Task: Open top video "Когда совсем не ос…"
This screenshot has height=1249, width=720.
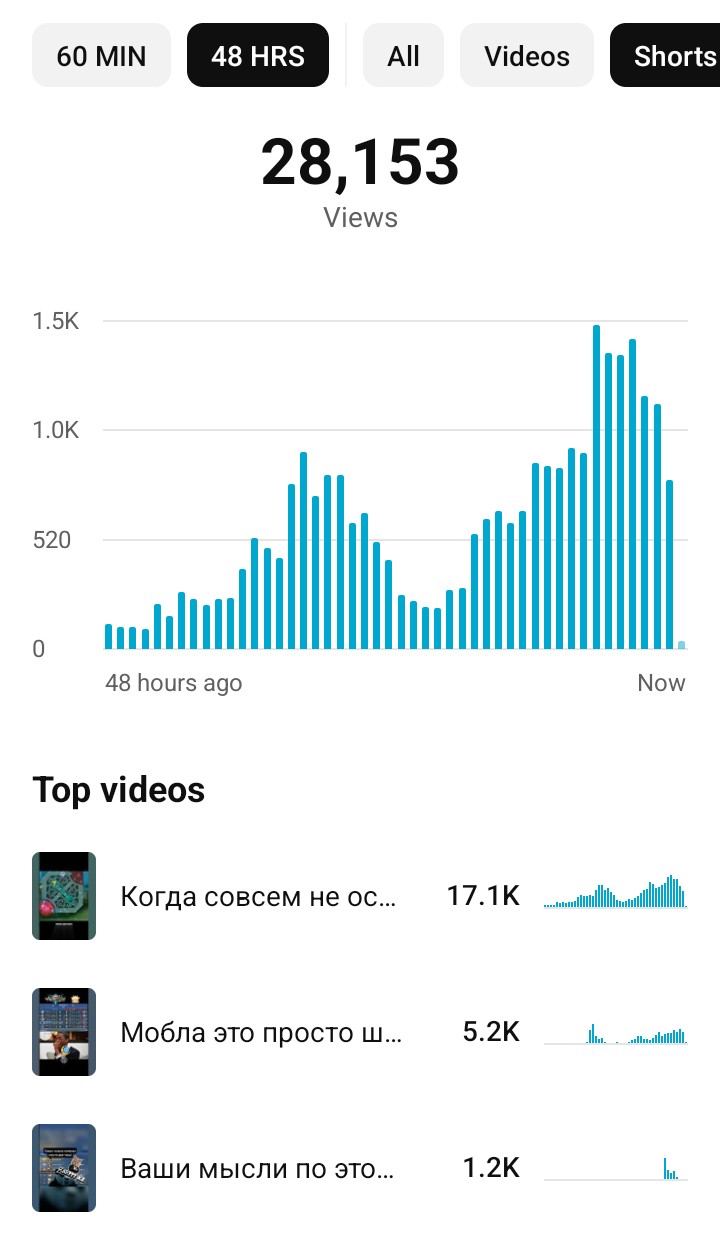Action: [360, 896]
